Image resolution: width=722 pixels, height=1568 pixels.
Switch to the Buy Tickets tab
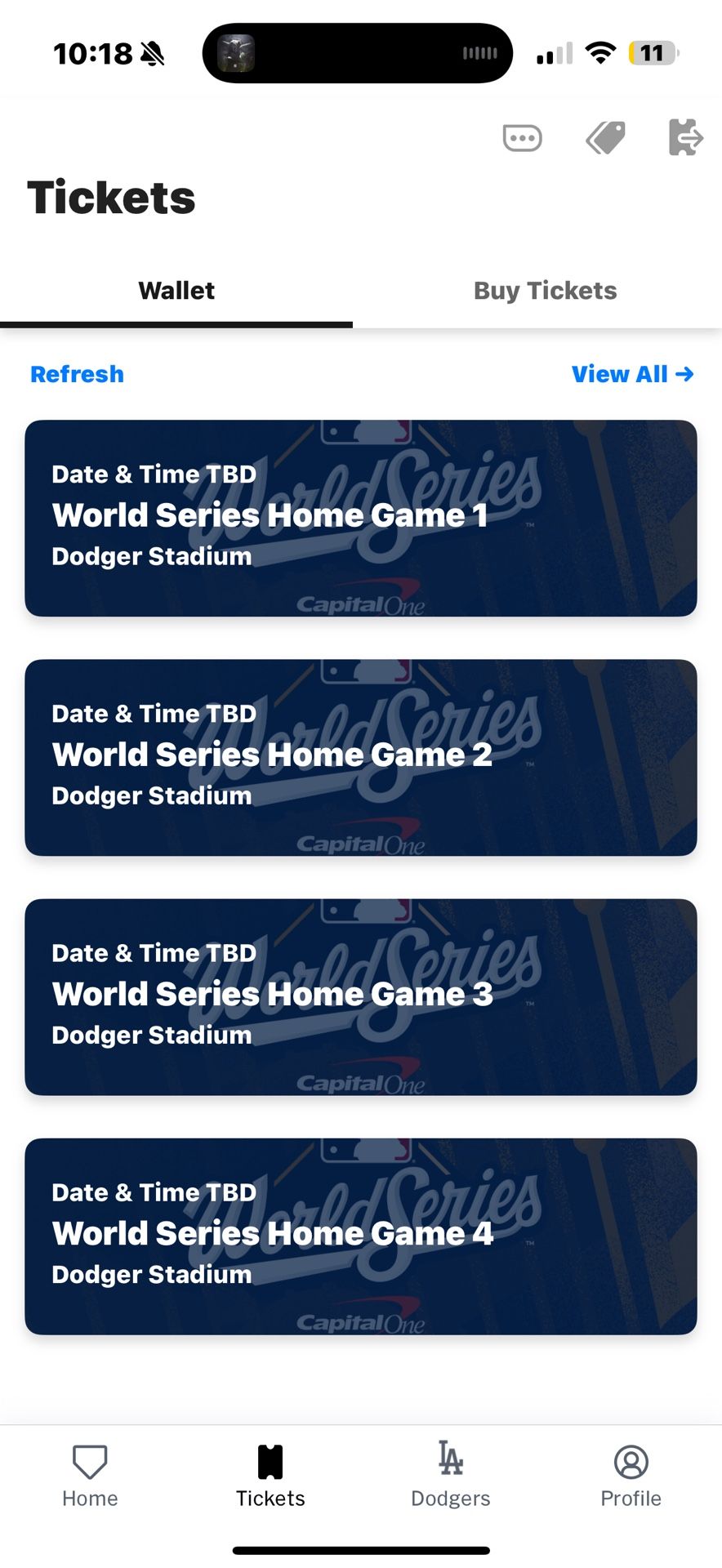tap(545, 290)
